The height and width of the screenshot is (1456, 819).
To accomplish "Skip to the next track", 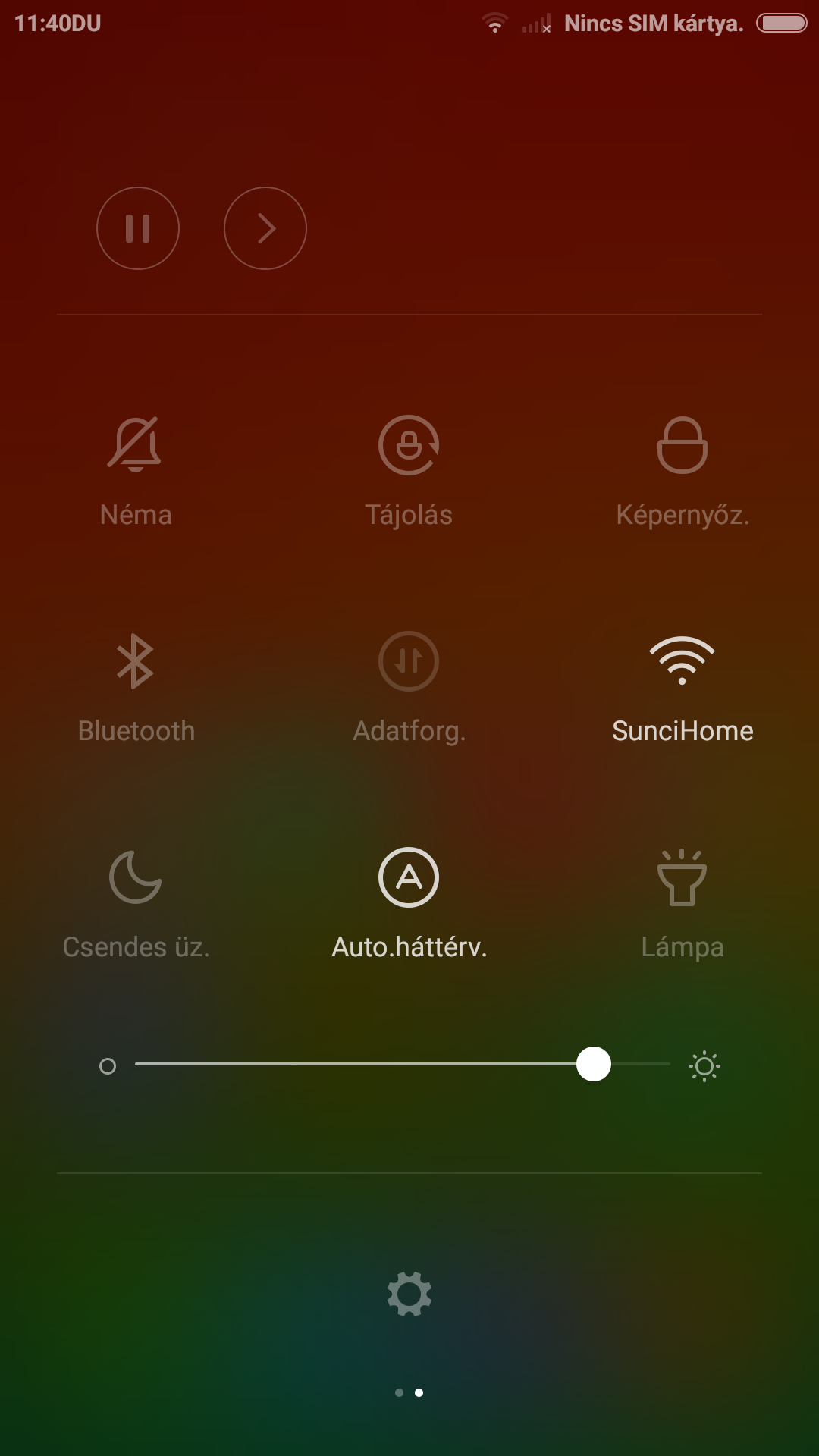I will click(265, 228).
